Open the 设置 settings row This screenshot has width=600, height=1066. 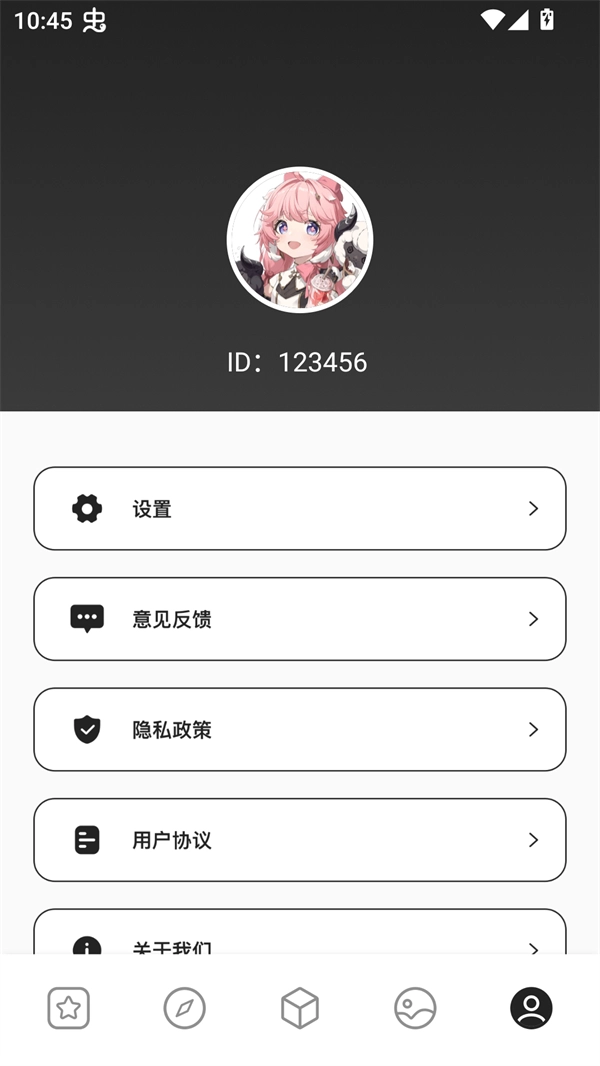coord(300,509)
